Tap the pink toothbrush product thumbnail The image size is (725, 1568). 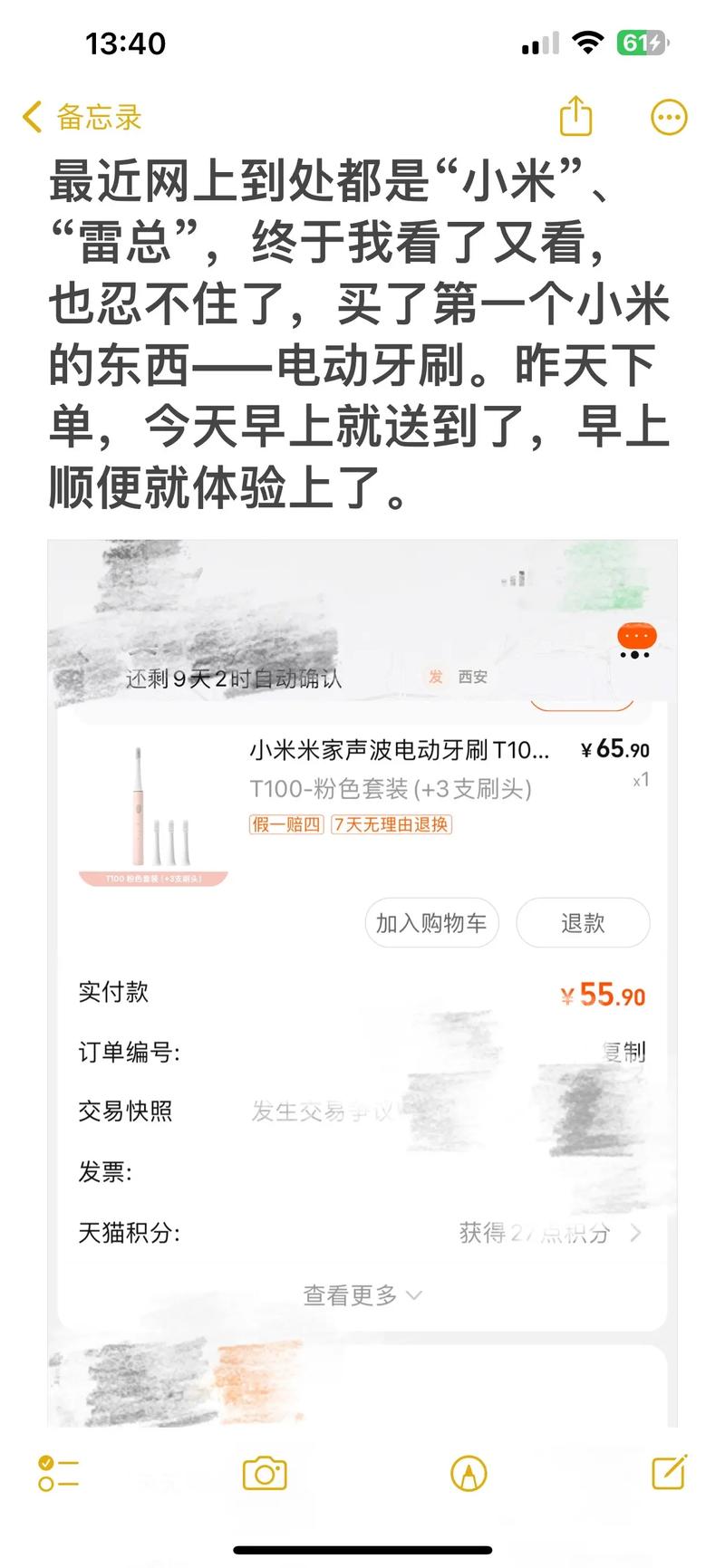(x=154, y=806)
